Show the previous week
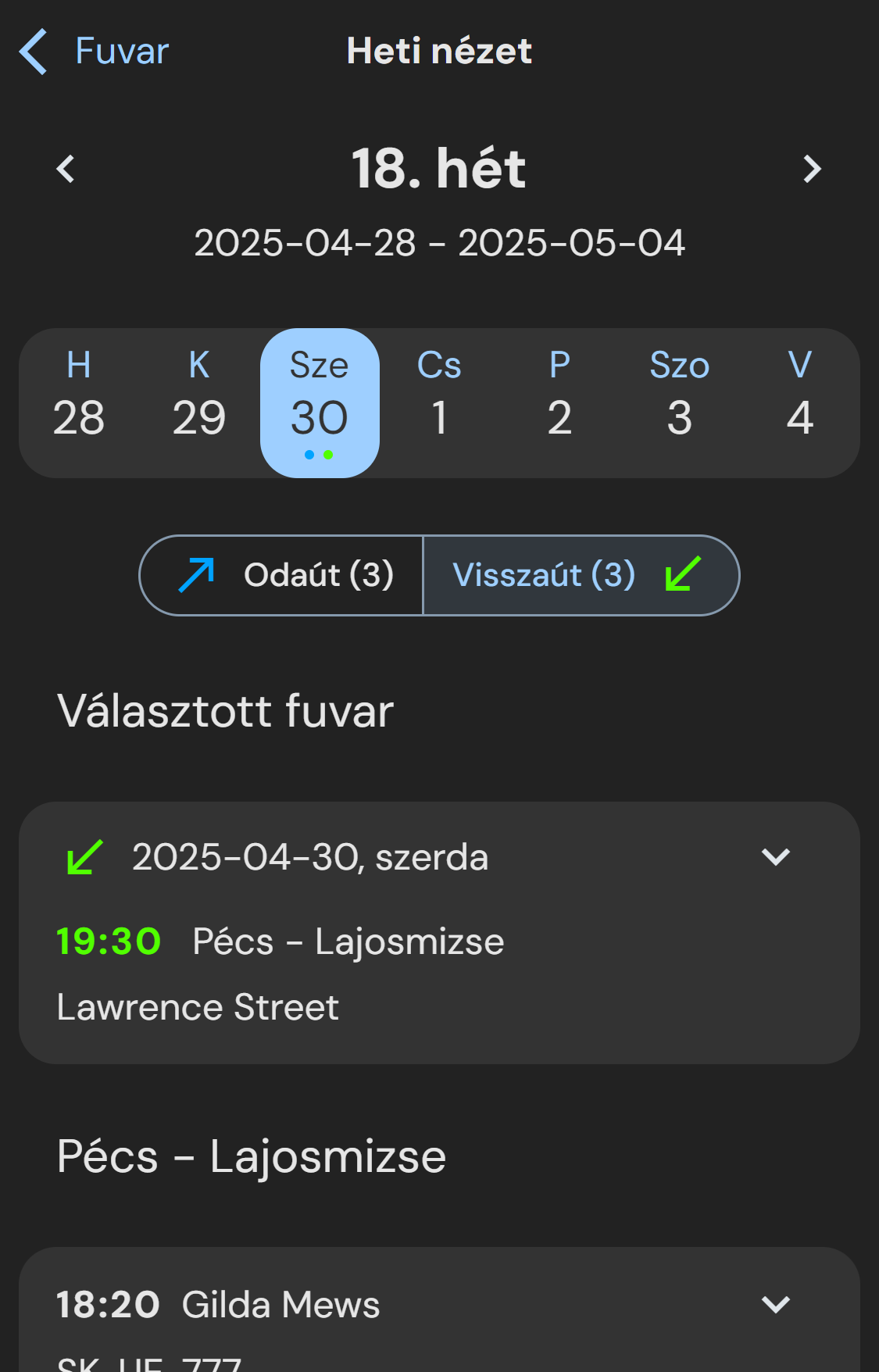 66,169
